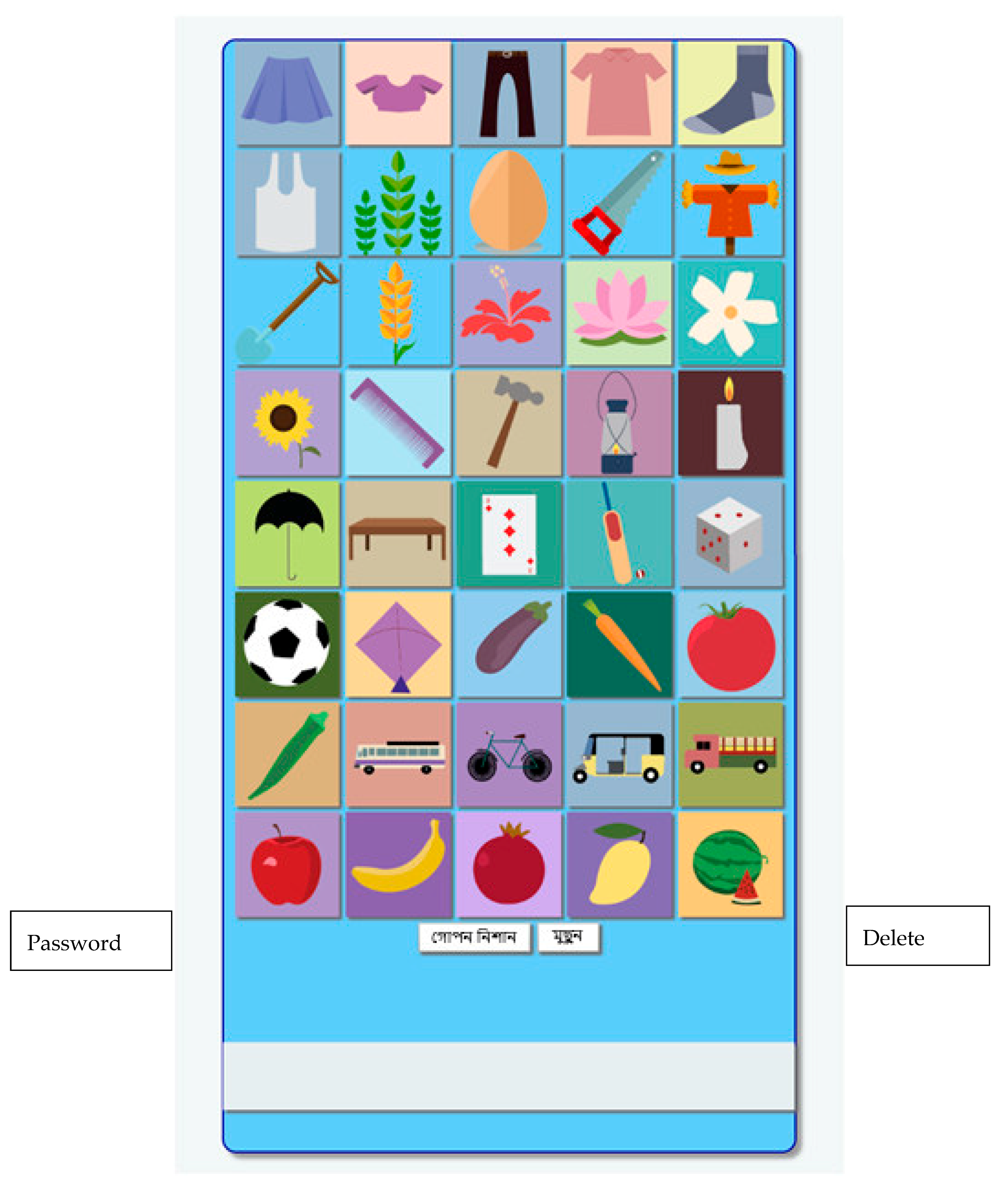Select the auto rickshaw tile
This screenshot has height=1189, width=1008.
619,754
